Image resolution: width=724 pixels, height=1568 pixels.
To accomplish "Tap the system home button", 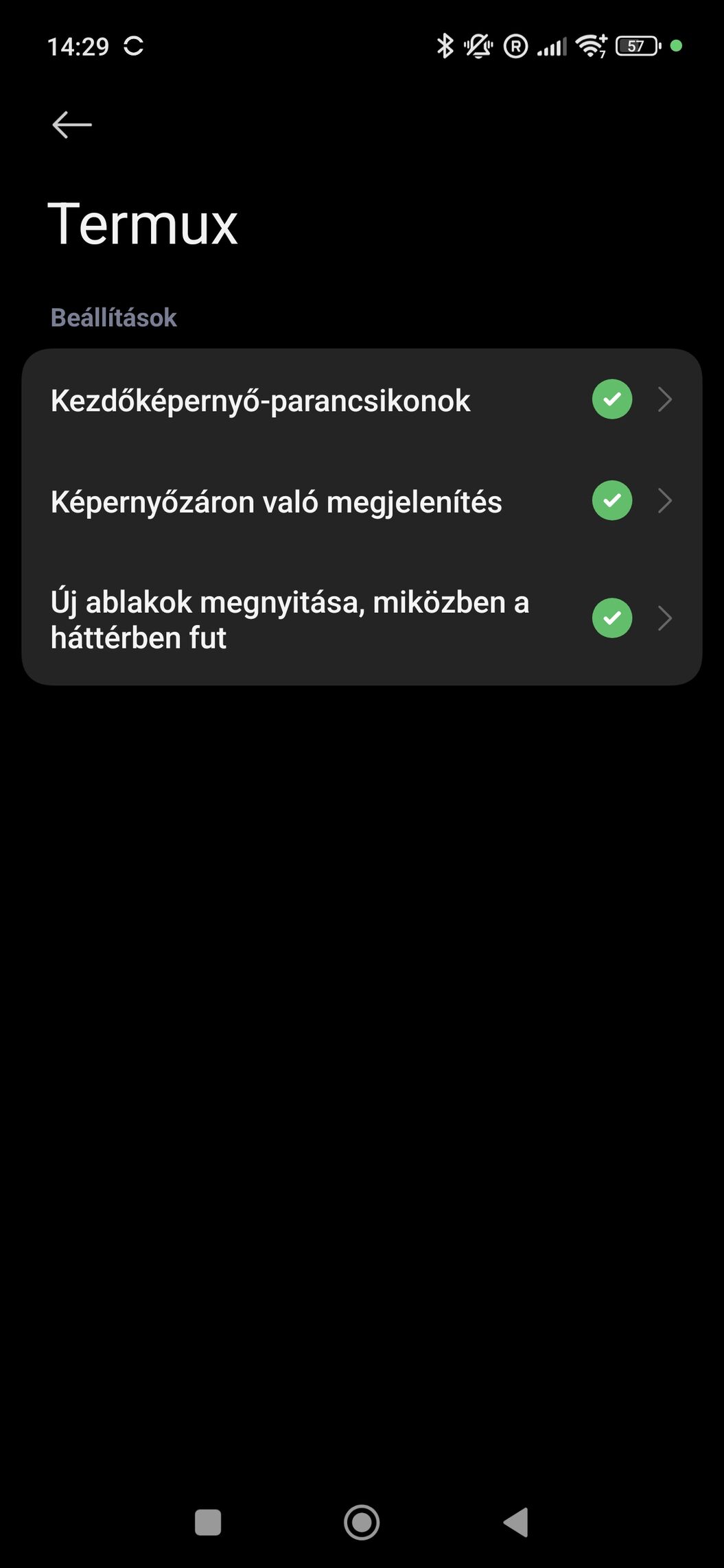I will click(x=362, y=1522).
